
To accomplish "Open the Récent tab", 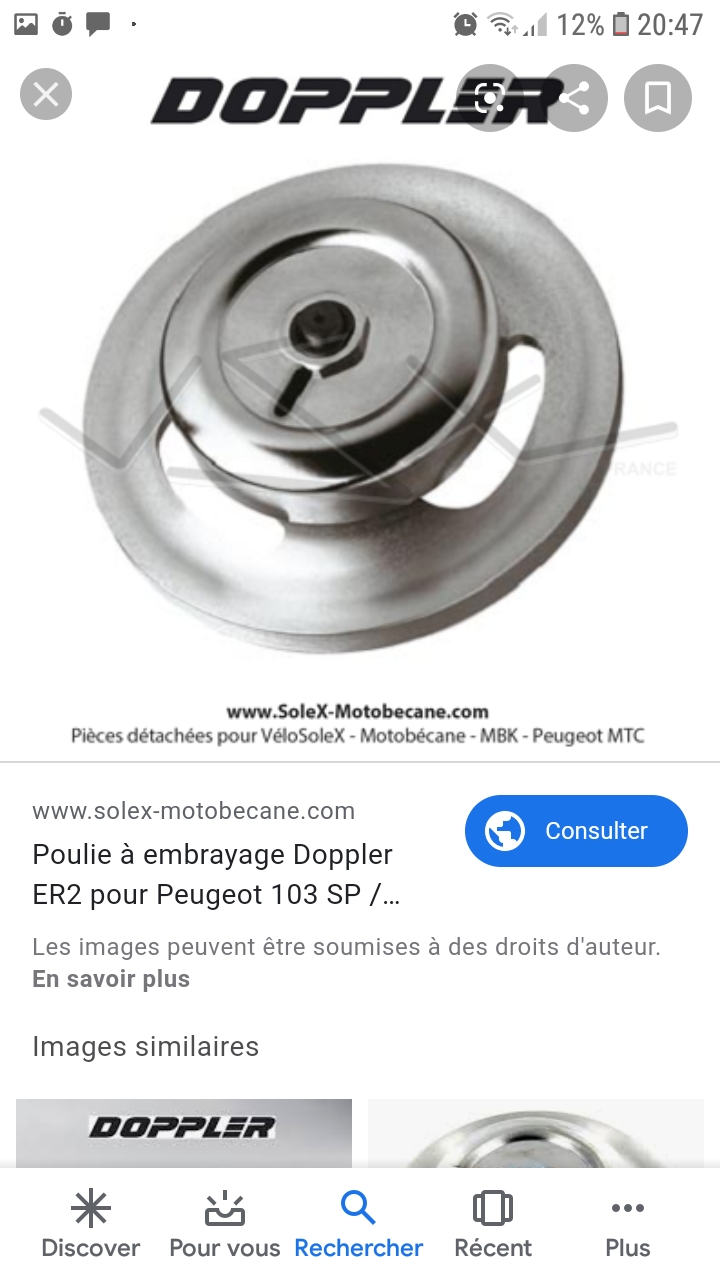I will (x=493, y=1226).
